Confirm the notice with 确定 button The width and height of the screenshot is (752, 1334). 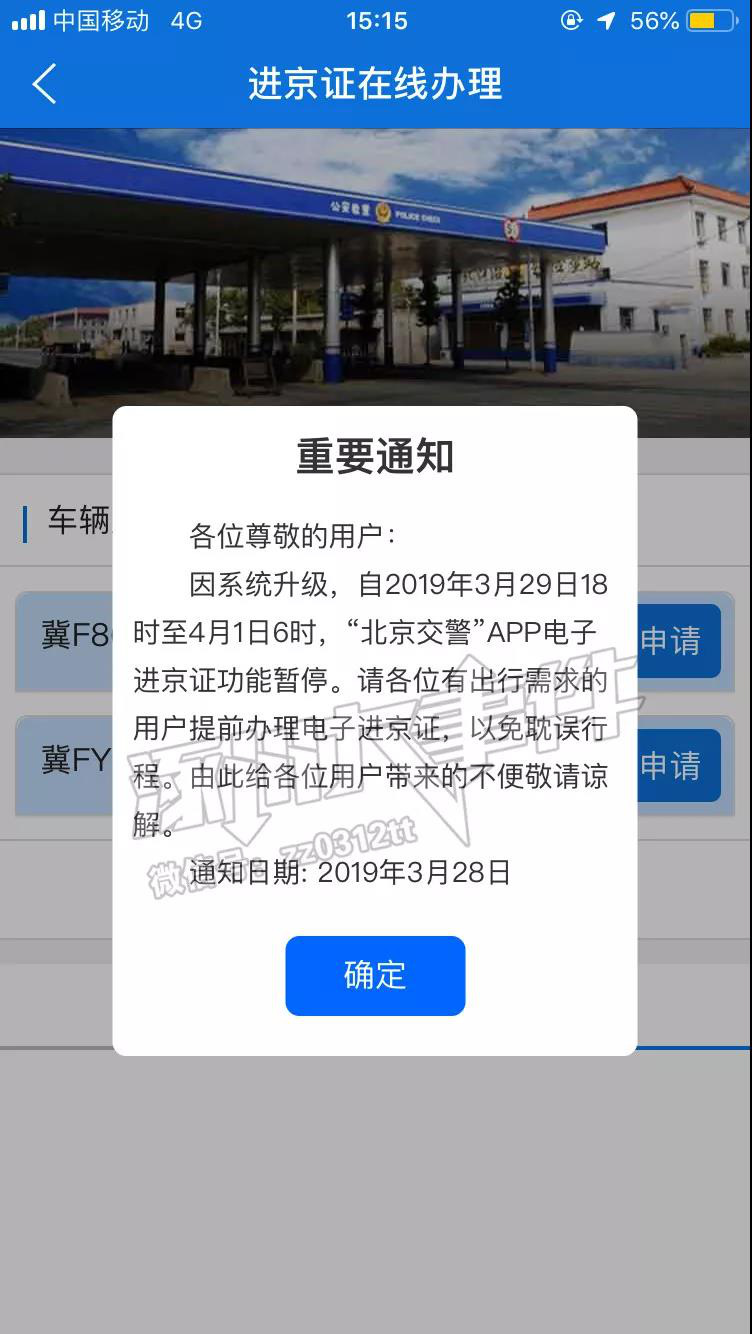tap(375, 975)
